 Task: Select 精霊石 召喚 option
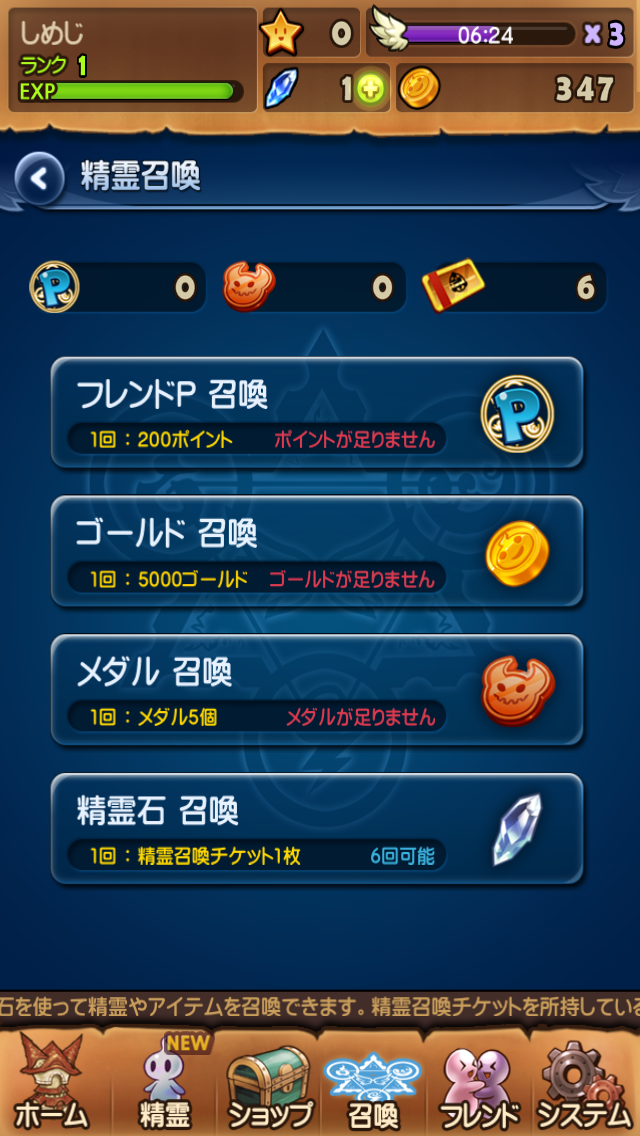[x=316, y=828]
